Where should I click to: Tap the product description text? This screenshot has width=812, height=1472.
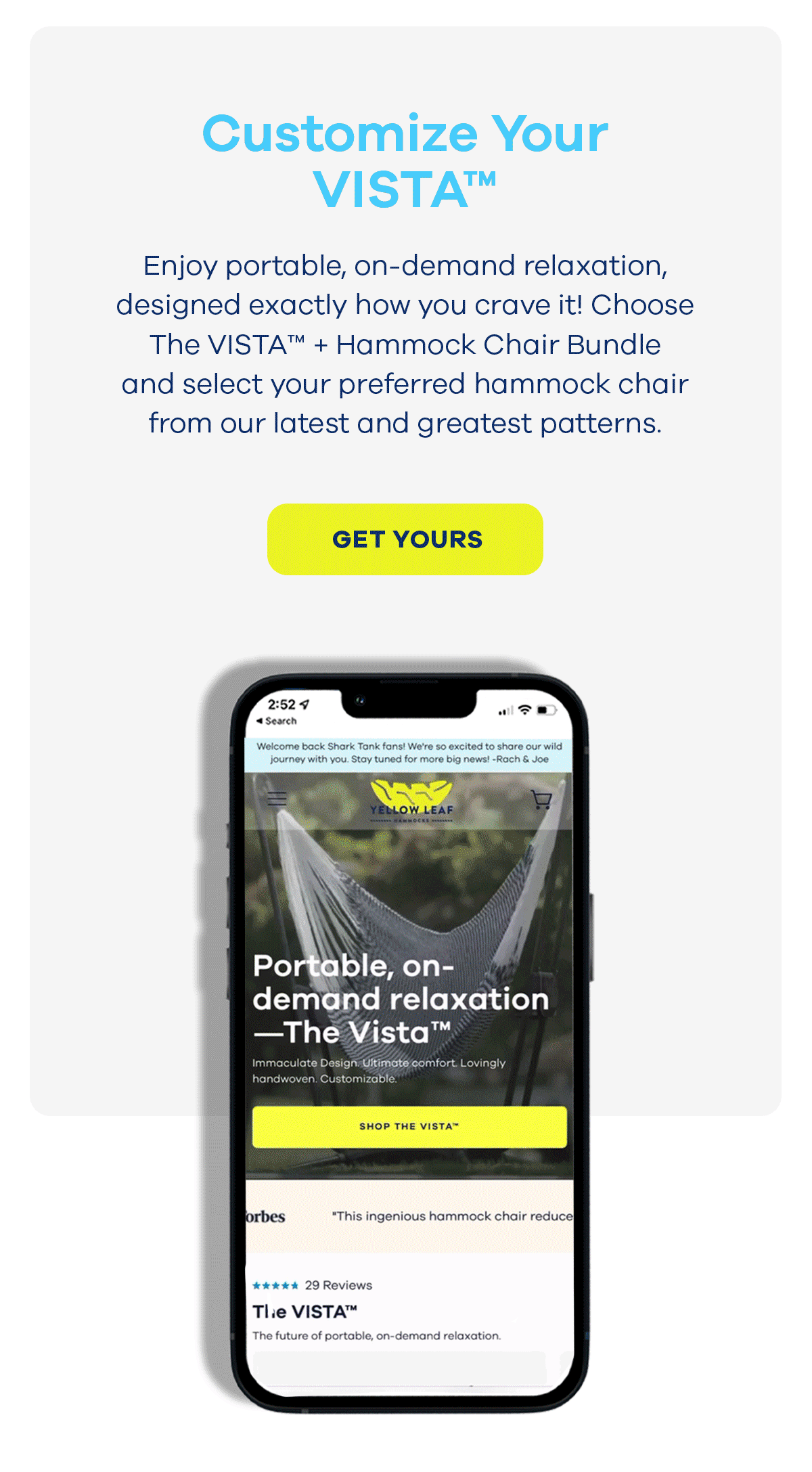376,1335
